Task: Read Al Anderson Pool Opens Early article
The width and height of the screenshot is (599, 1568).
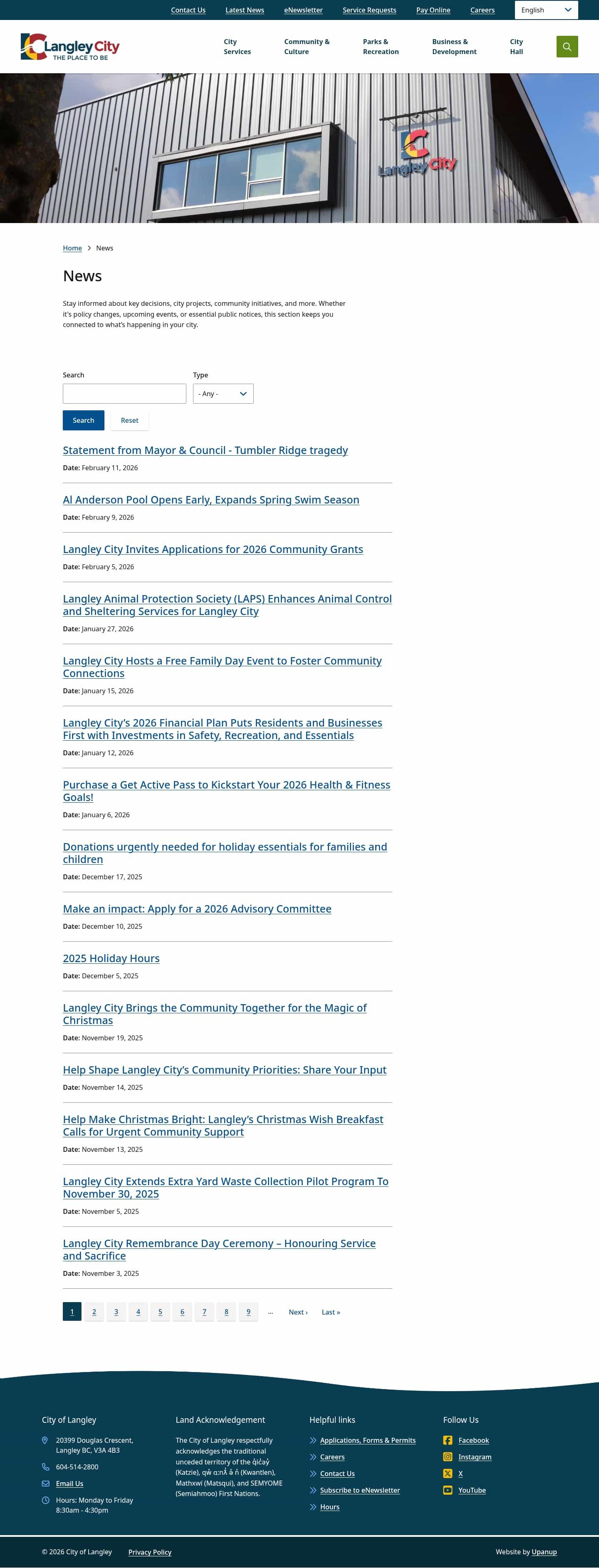Action: pyautogui.click(x=210, y=500)
